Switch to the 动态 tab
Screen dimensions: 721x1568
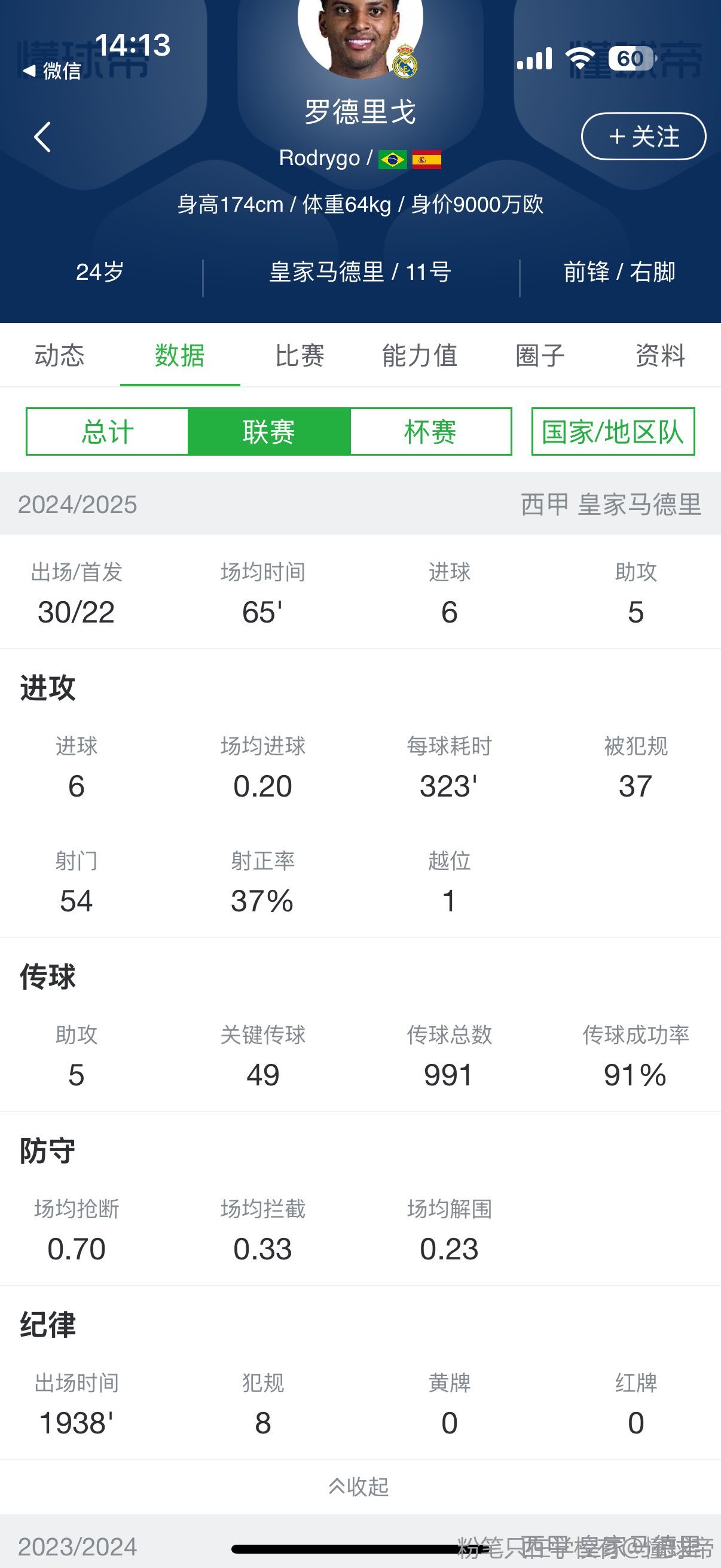tap(60, 355)
